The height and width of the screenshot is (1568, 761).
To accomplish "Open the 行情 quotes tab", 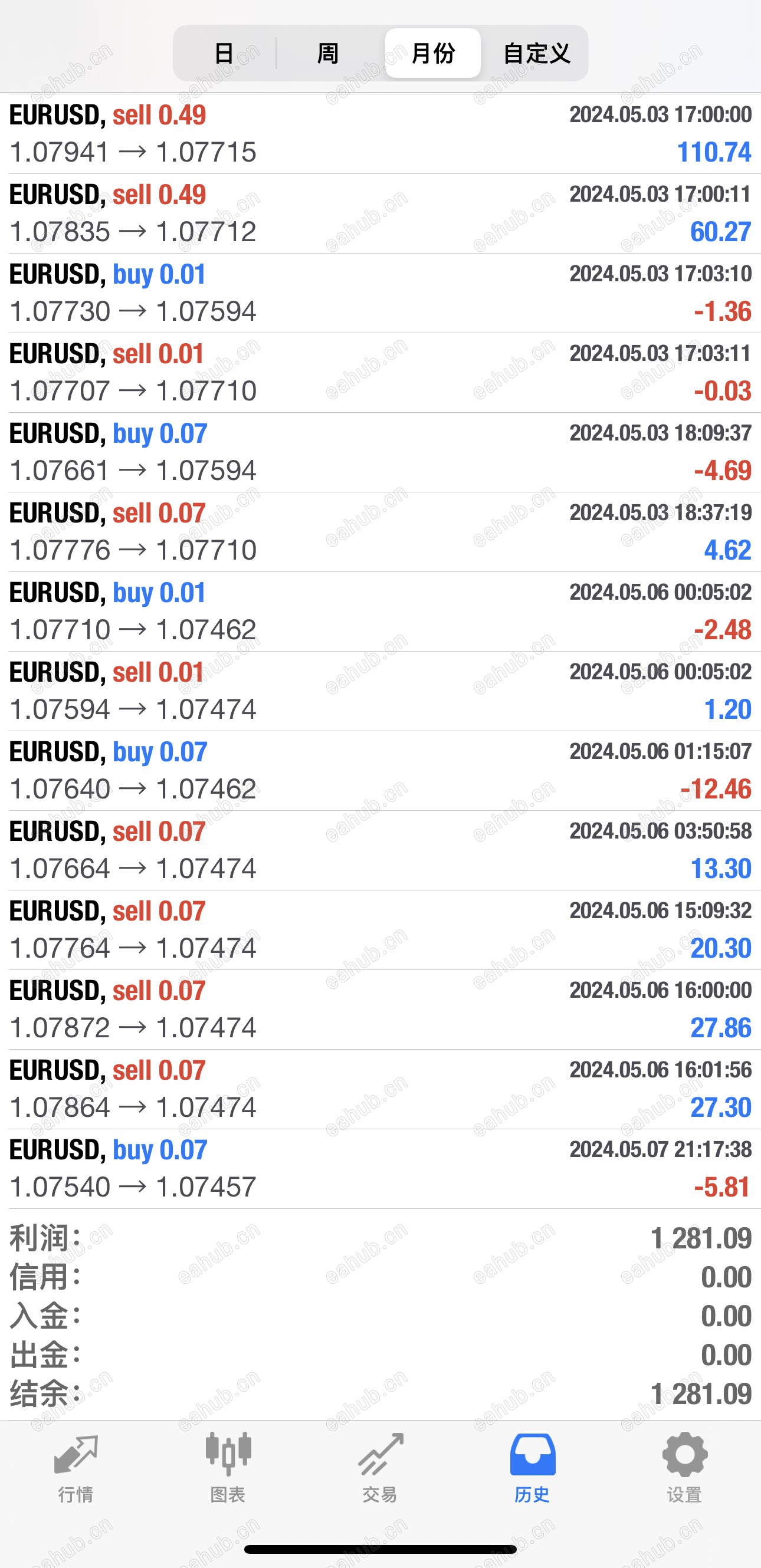I will point(76,1468).
